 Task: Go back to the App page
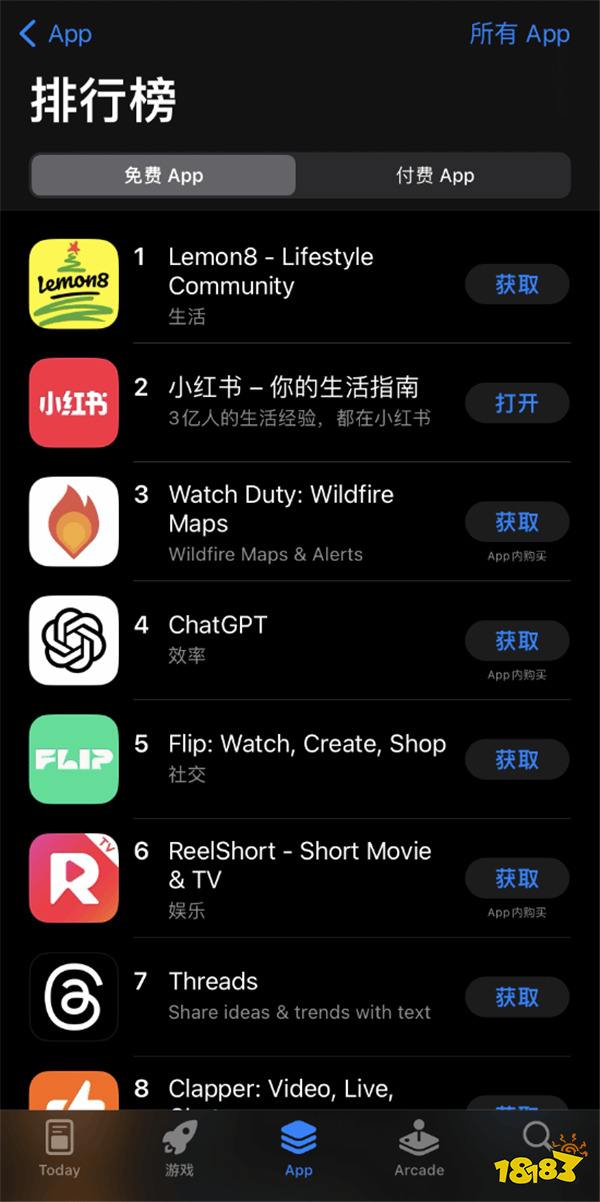pos(55,34)
